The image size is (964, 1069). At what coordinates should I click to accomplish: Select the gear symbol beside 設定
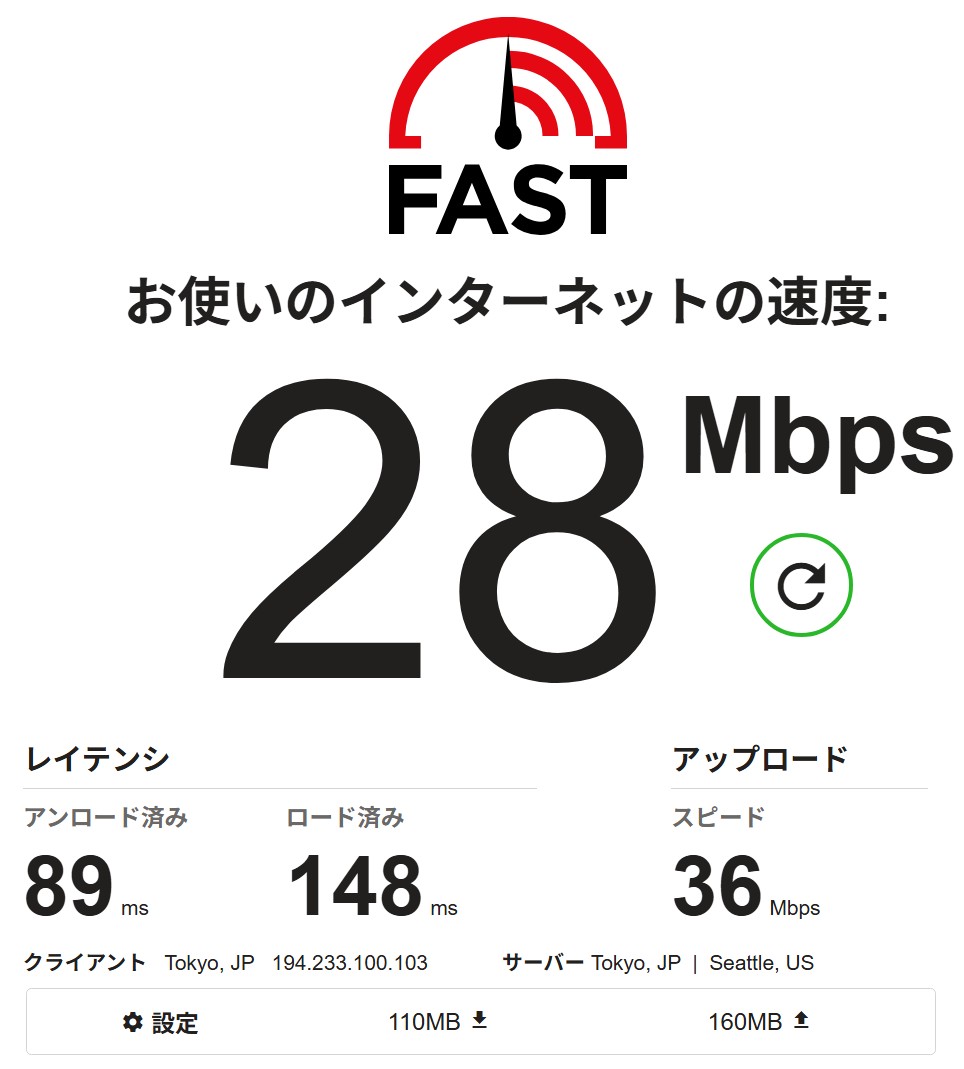point(131,1023)
